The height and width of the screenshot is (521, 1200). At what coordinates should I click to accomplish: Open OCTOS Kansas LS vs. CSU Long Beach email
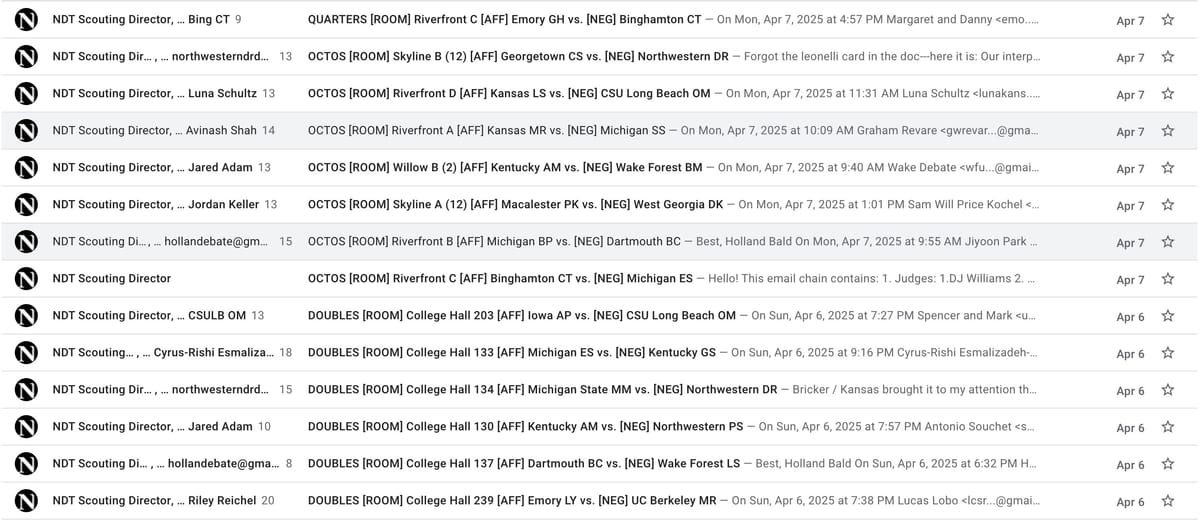[x=509, y=94]
